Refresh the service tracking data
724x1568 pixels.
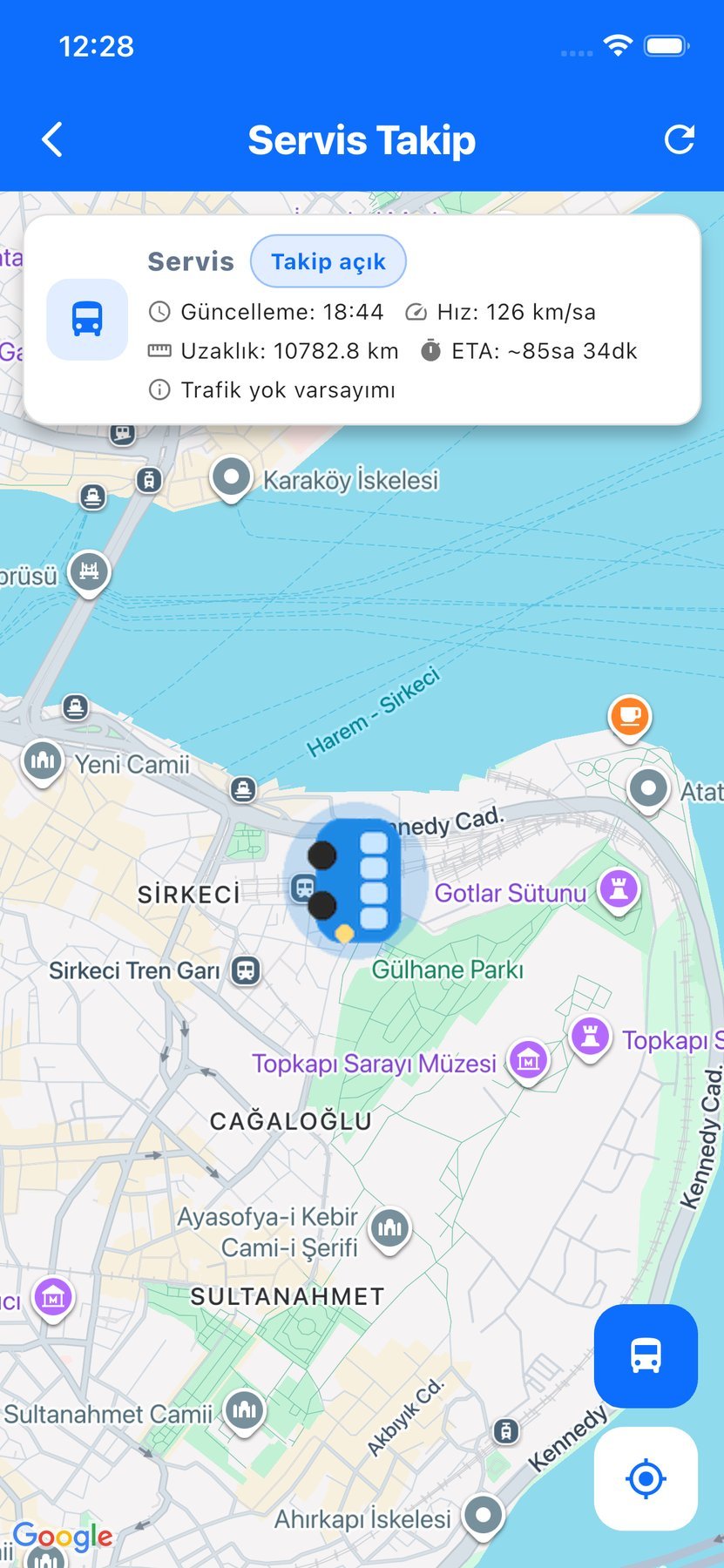[x=679, y=139]
